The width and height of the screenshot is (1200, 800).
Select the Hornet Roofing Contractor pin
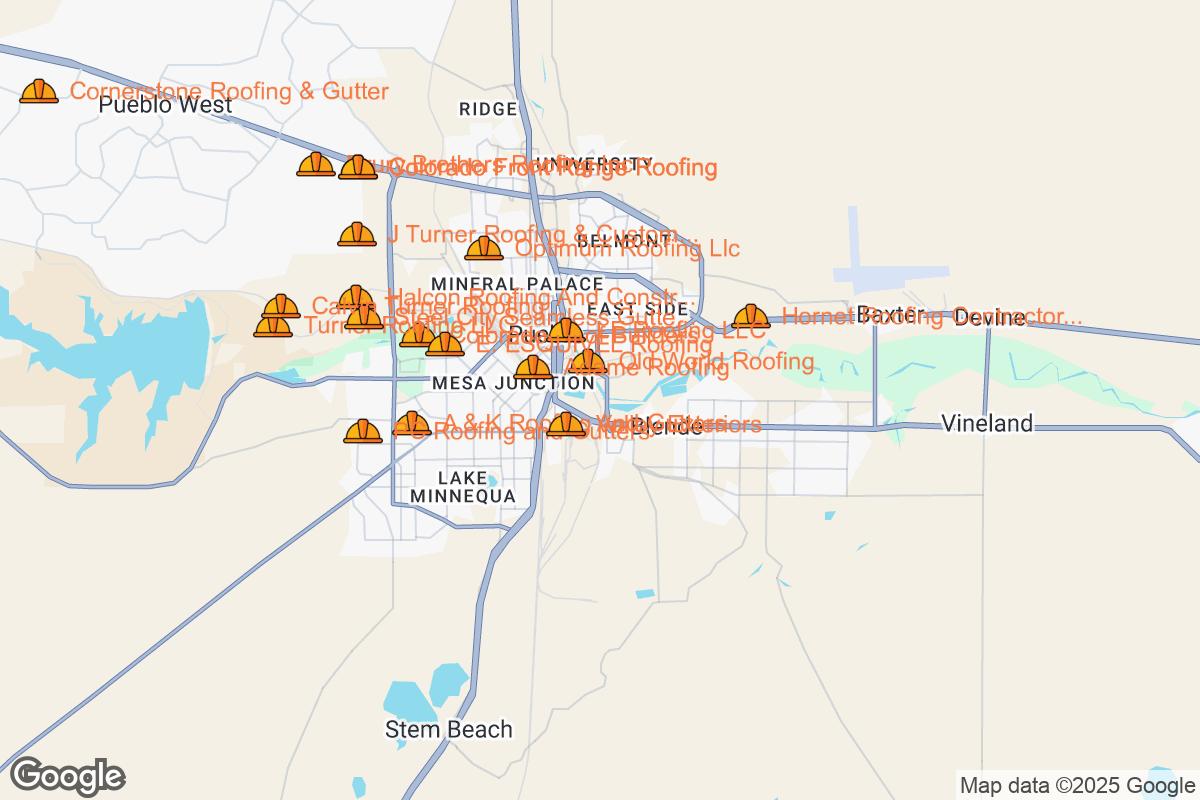[x=751, y=317]
